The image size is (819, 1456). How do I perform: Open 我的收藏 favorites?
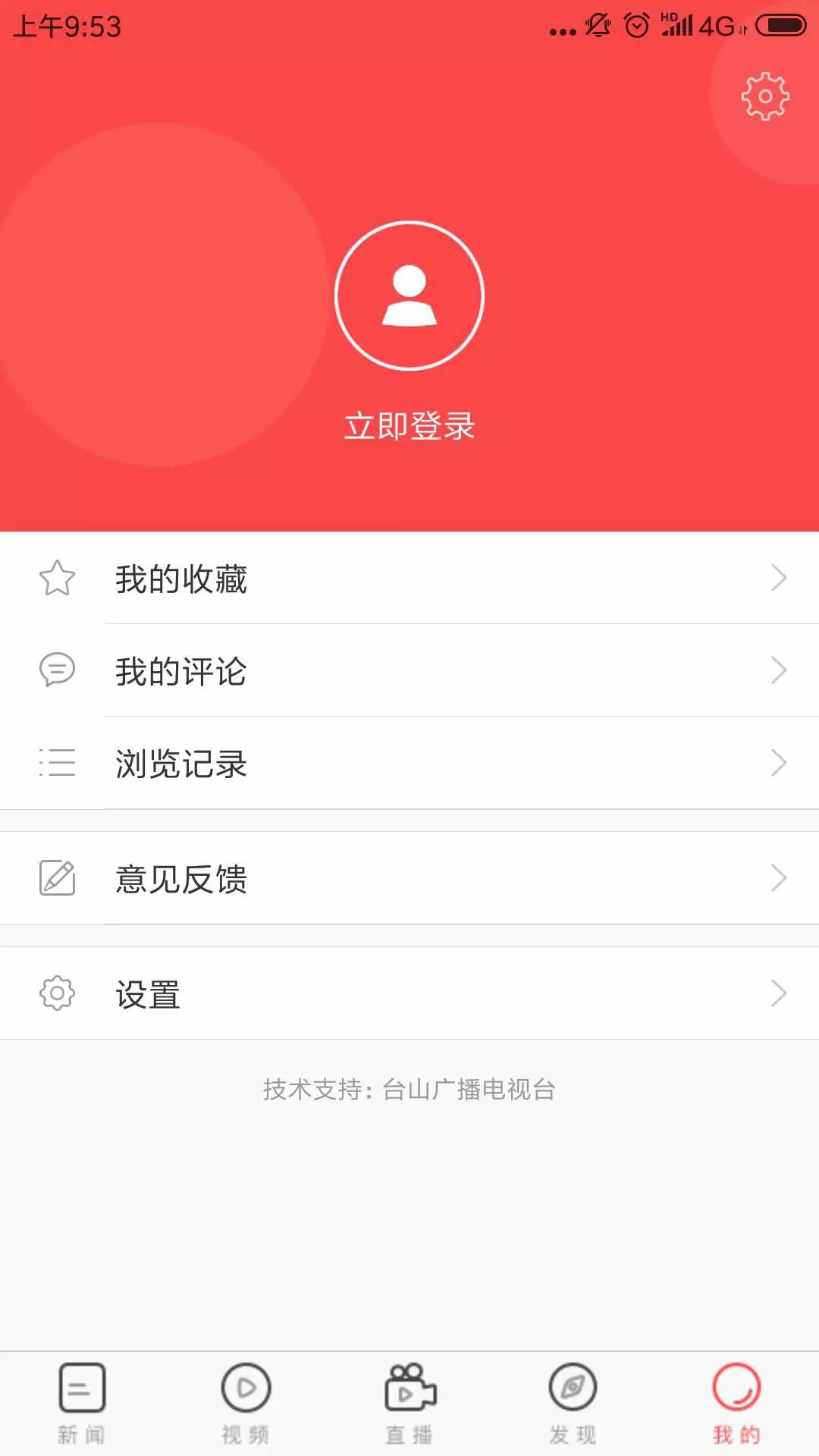tap(409, 578)
